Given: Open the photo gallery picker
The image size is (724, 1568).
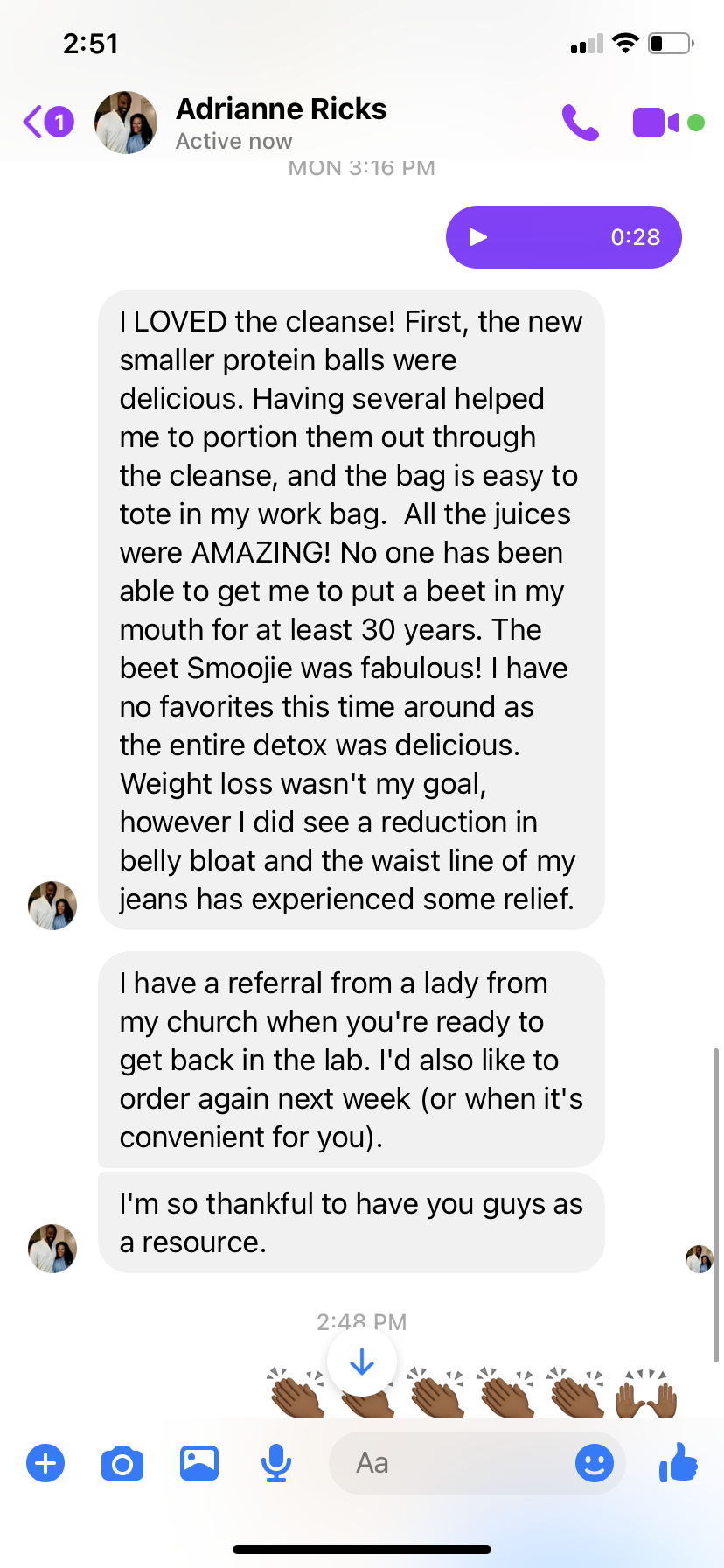Looking at the screenshot, I should point(199,1463).
